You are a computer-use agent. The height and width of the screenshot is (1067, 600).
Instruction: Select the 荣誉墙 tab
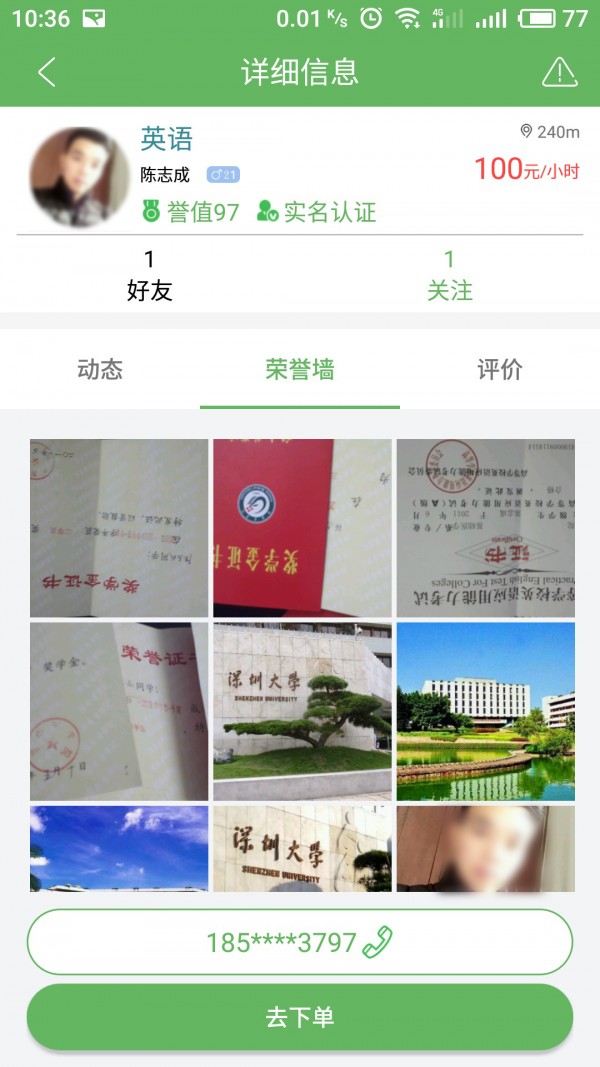300,370
